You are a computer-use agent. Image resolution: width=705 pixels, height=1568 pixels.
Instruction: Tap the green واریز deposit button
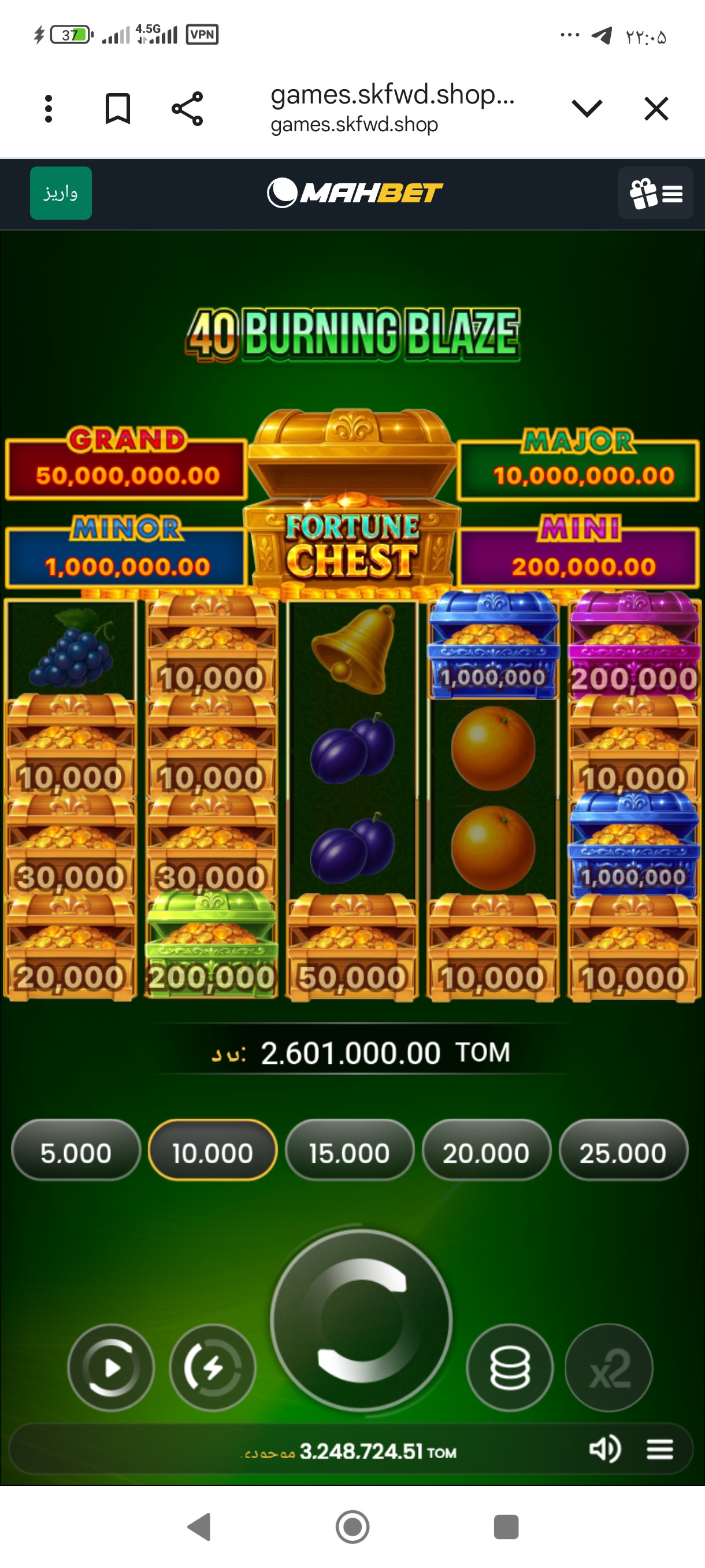(61, 193)
